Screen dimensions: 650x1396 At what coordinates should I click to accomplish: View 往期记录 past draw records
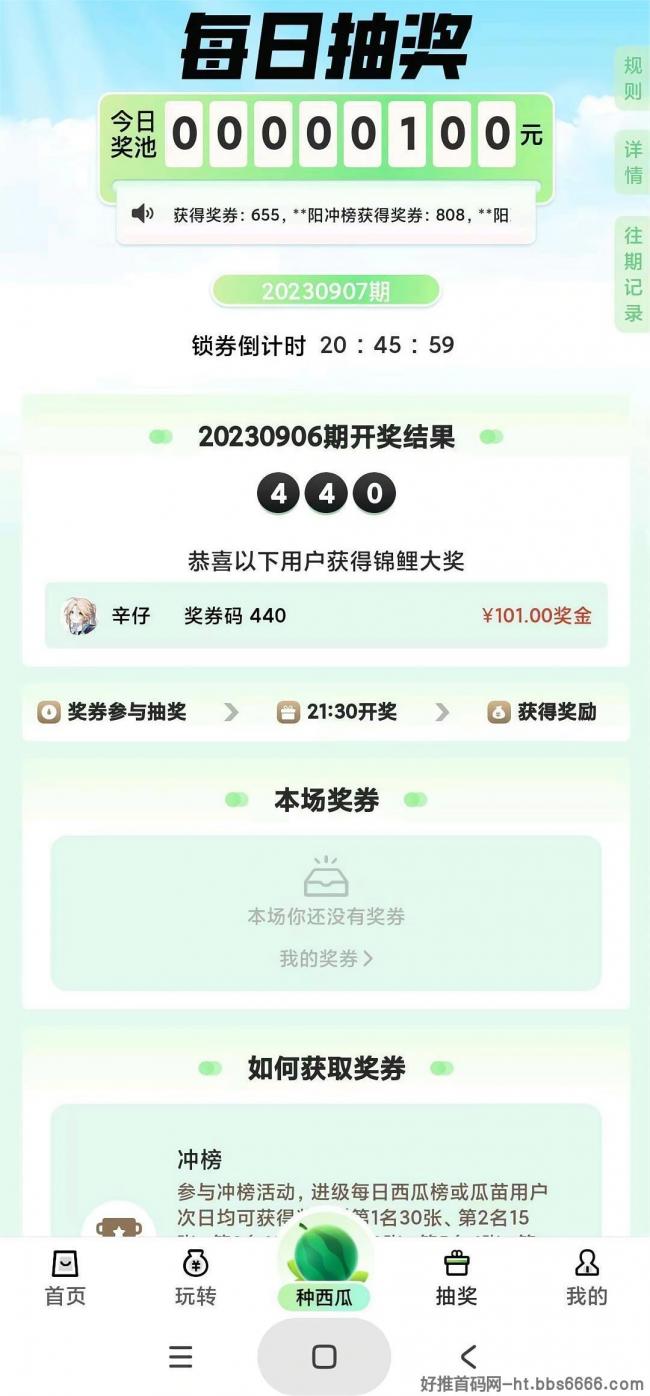tap(632, 274)
